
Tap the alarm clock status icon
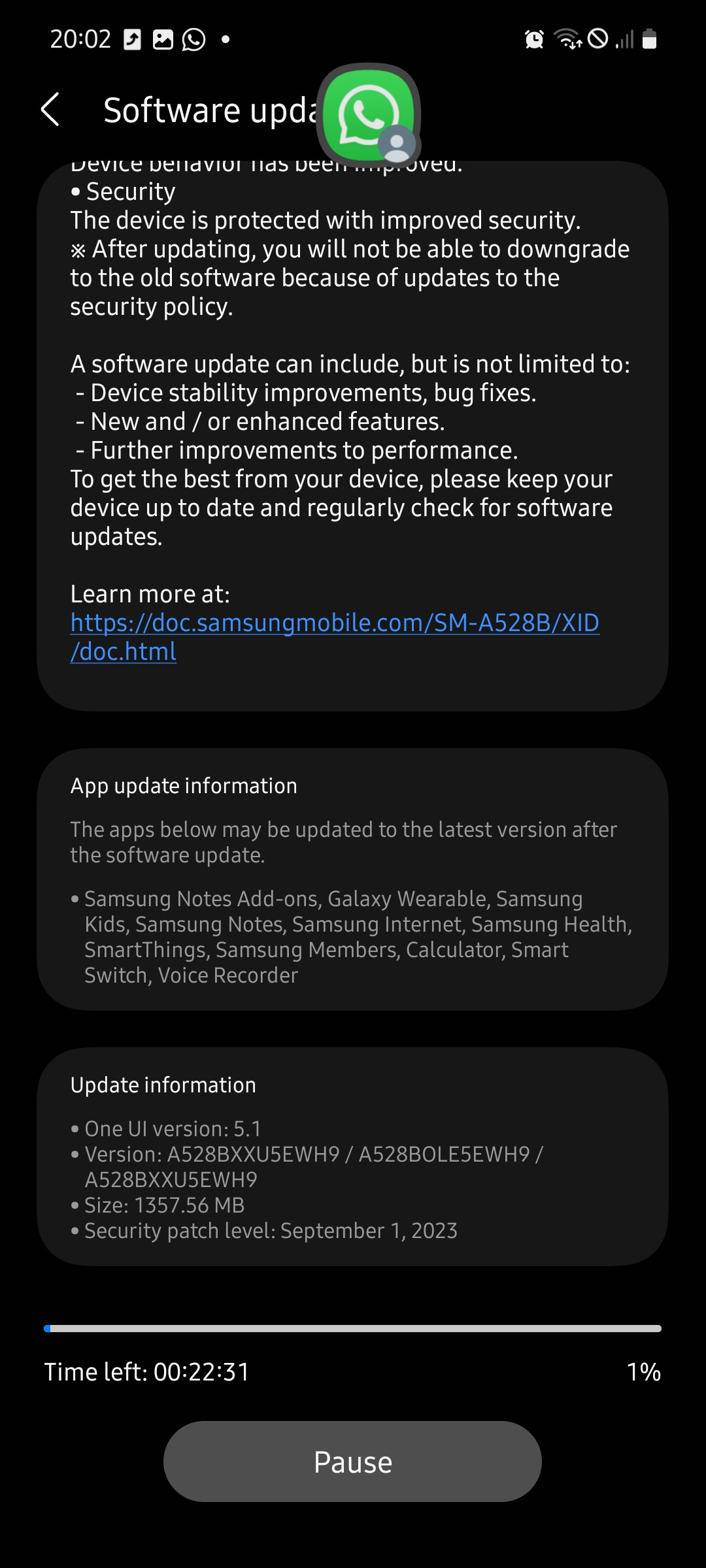coord(534,40)
